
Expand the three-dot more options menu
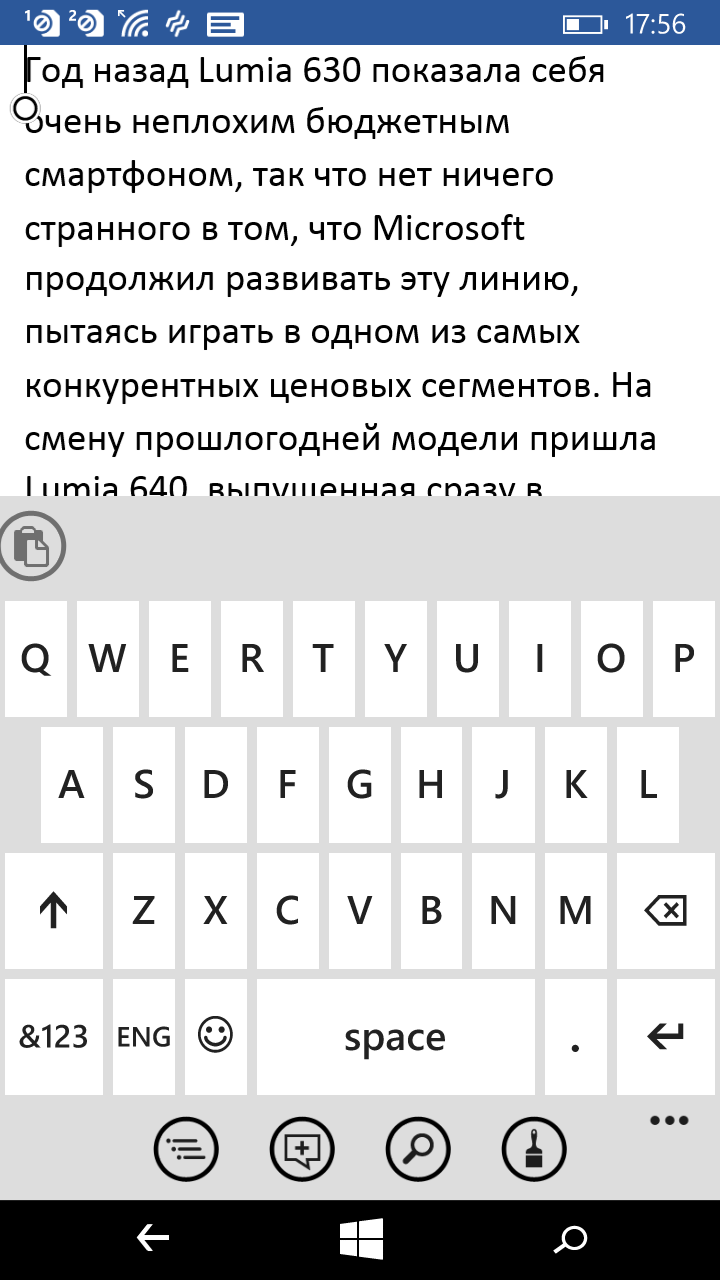[669, 1120]
